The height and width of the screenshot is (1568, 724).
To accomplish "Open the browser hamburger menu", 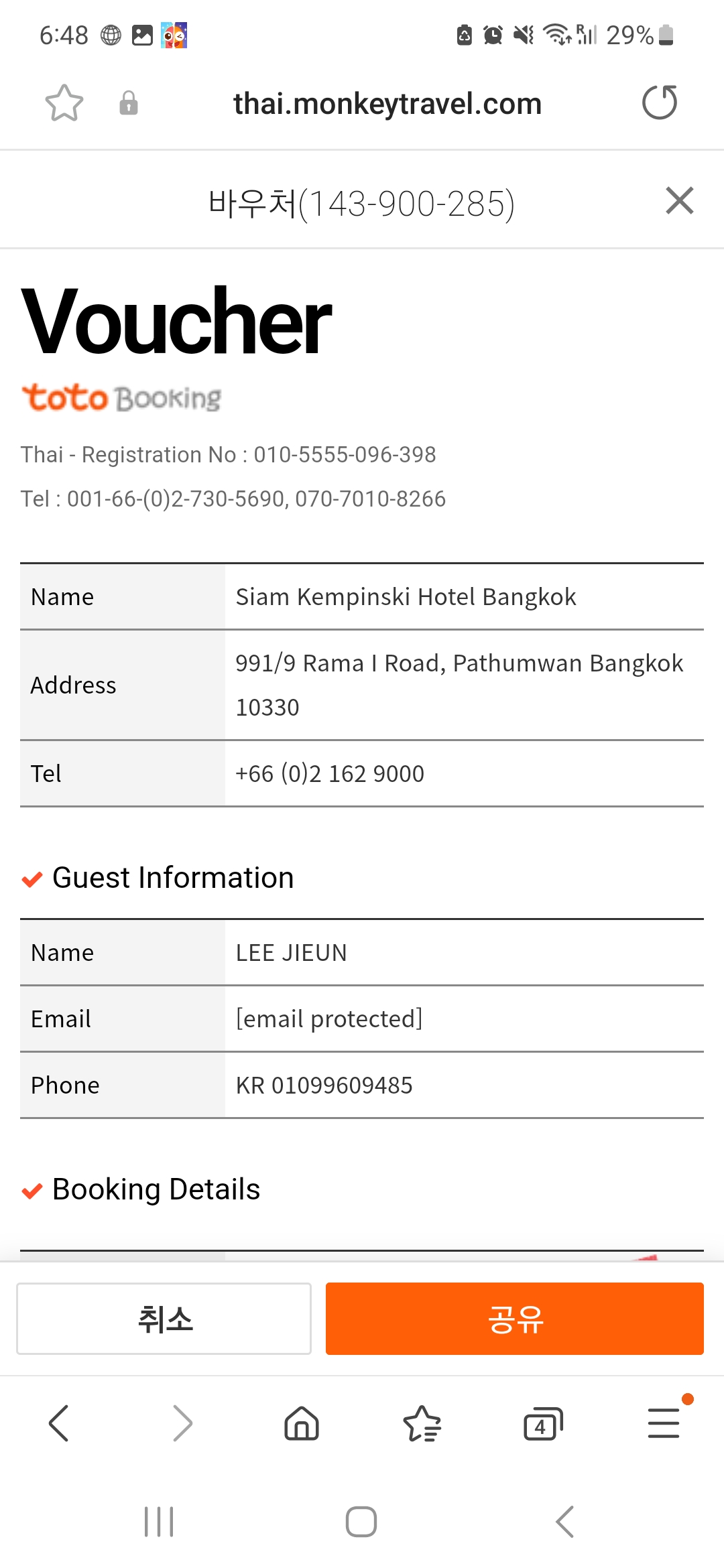I will click(664, 1423).
